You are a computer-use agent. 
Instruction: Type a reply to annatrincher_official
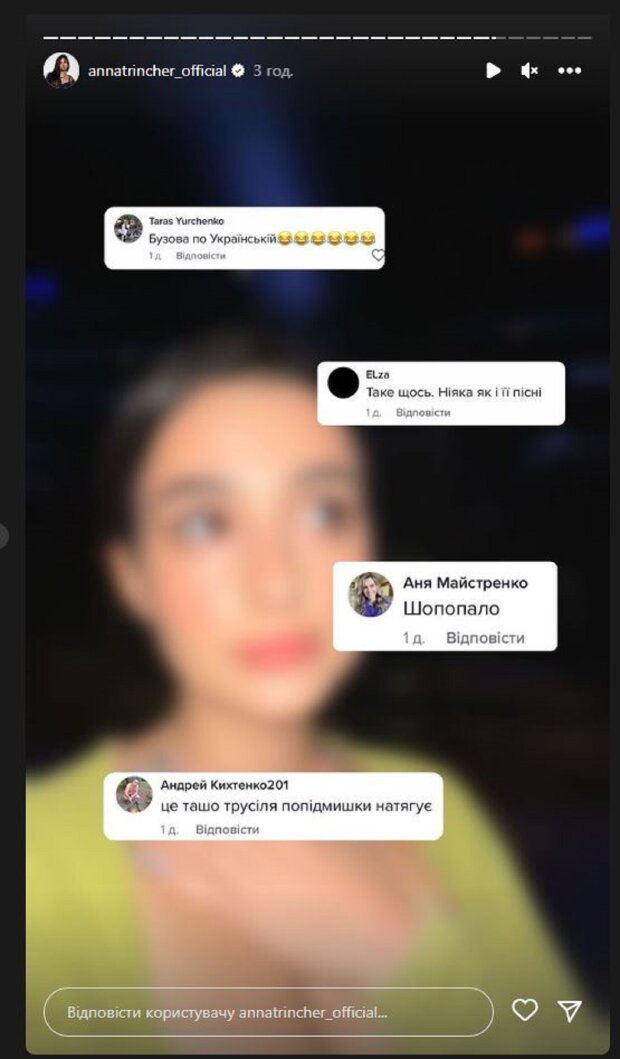(x=268, y=1012)
